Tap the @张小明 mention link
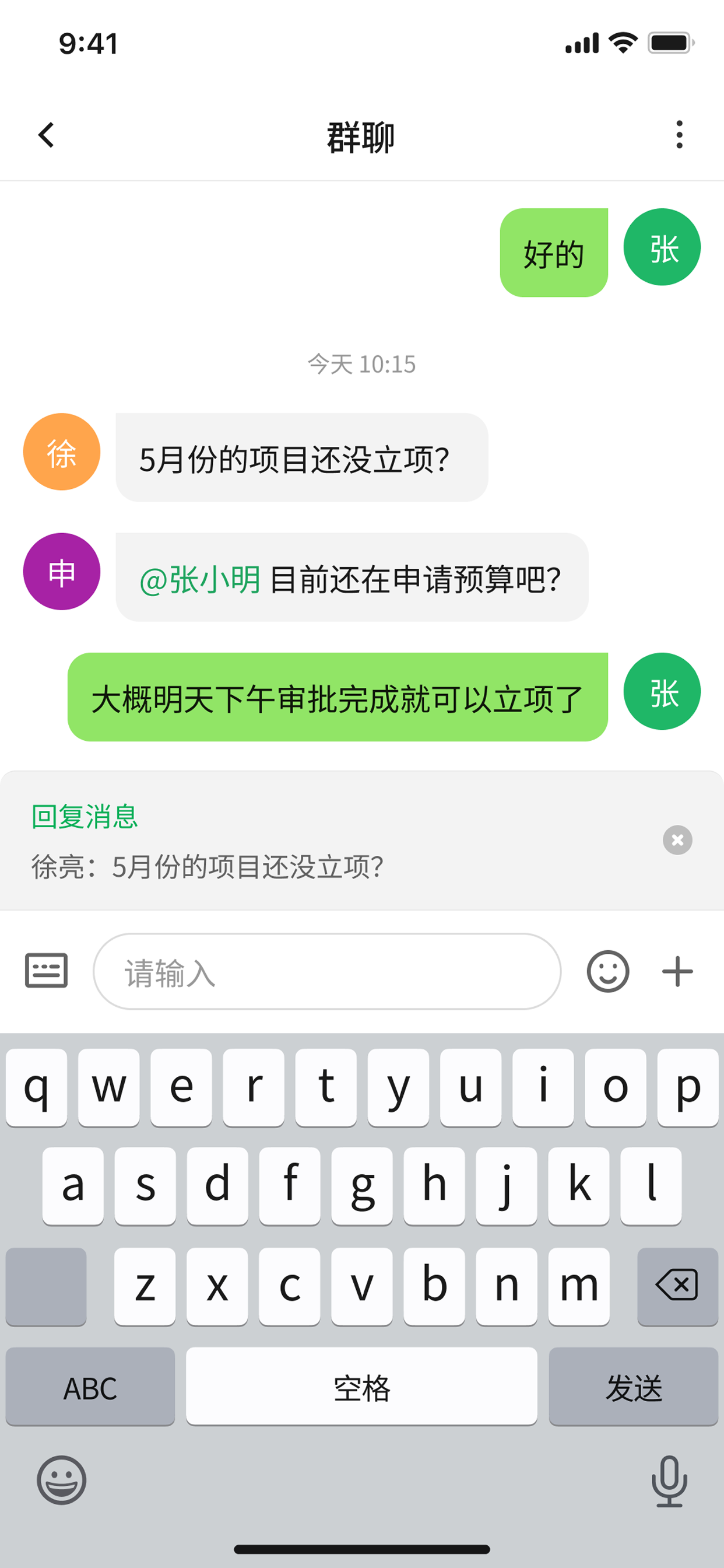Screen dimensions: 724x1568 pos(200,579)
